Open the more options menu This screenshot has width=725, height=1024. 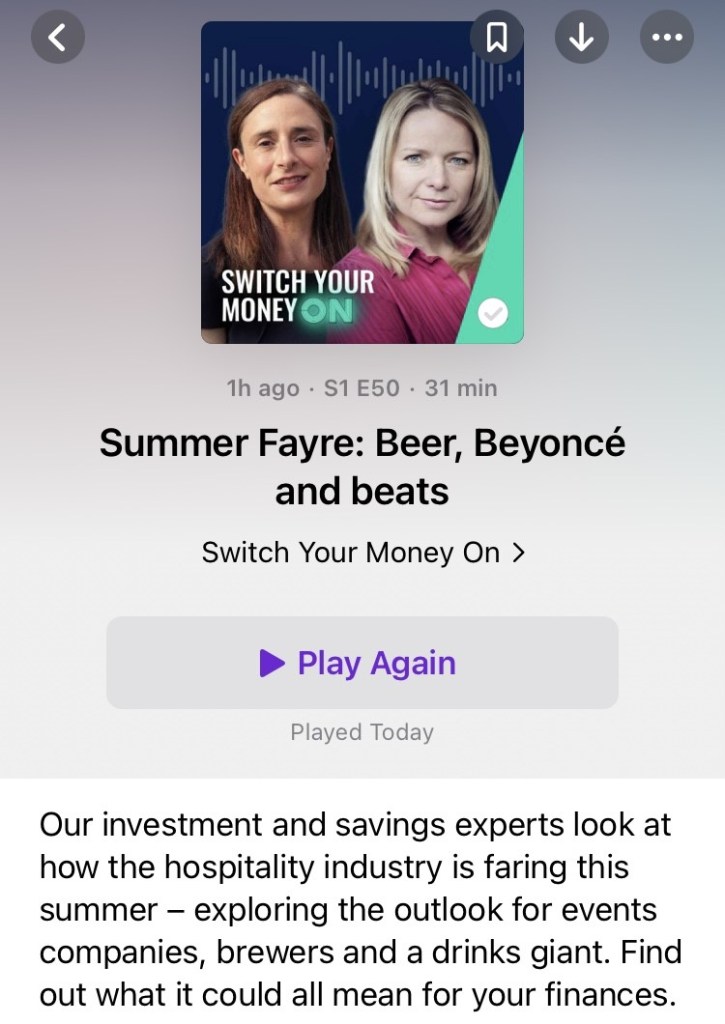(x=666, y=38)
